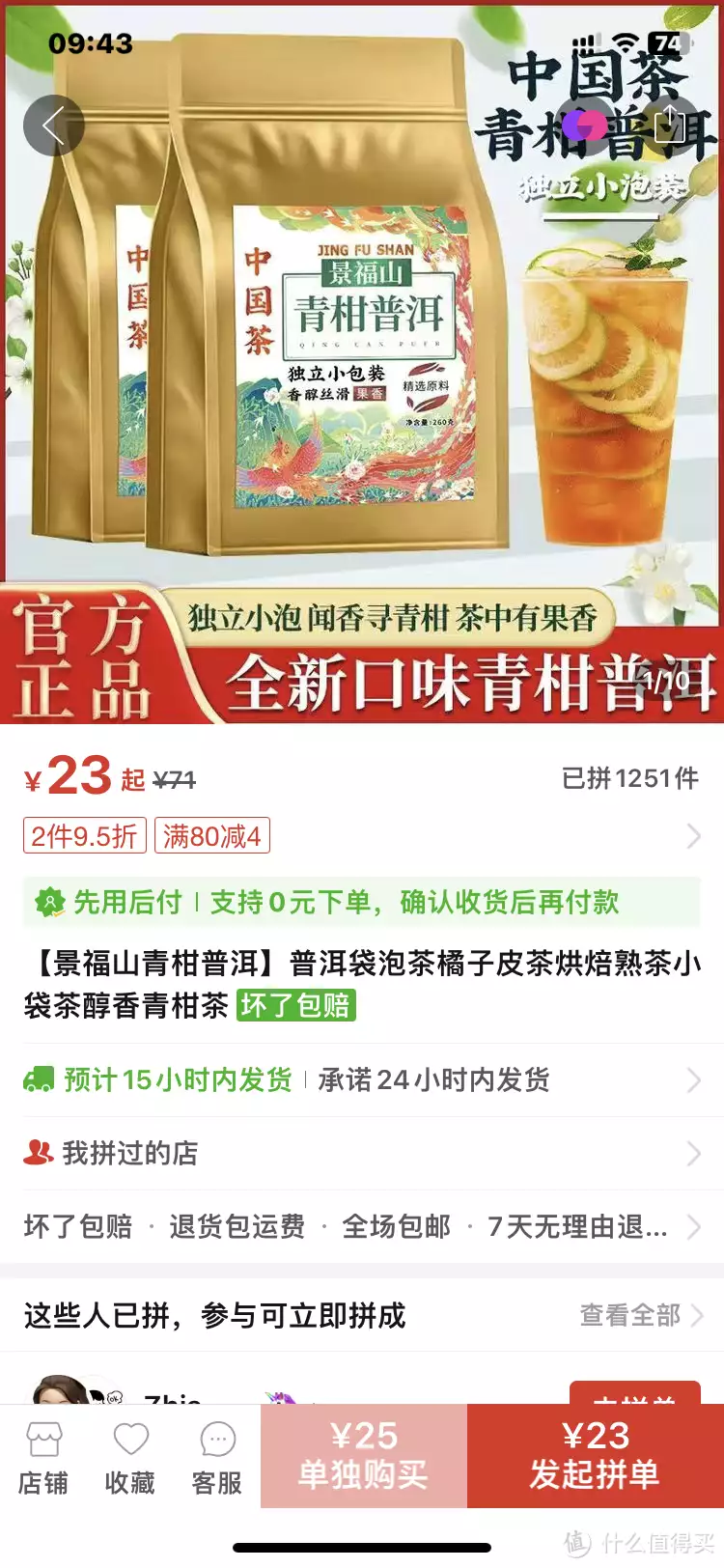Open the 2件9.5折 coupon details
This screenshot has width=724, height=1568.
click(85, 836)
